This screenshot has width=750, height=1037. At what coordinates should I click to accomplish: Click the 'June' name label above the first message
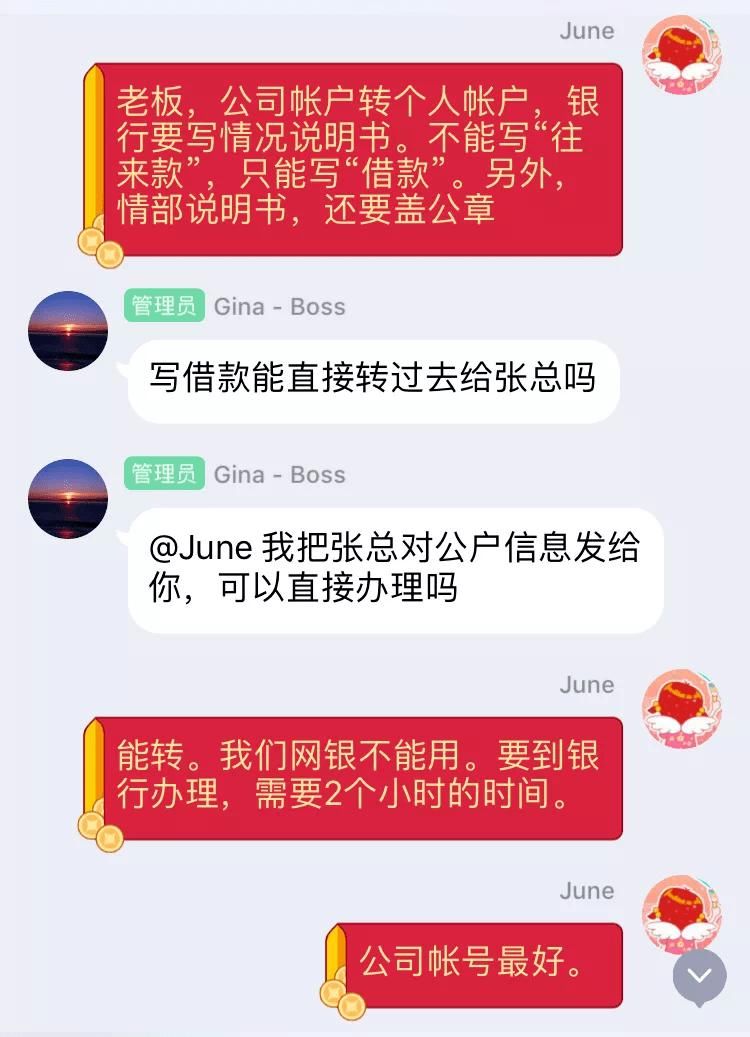[x=588, y=31]
